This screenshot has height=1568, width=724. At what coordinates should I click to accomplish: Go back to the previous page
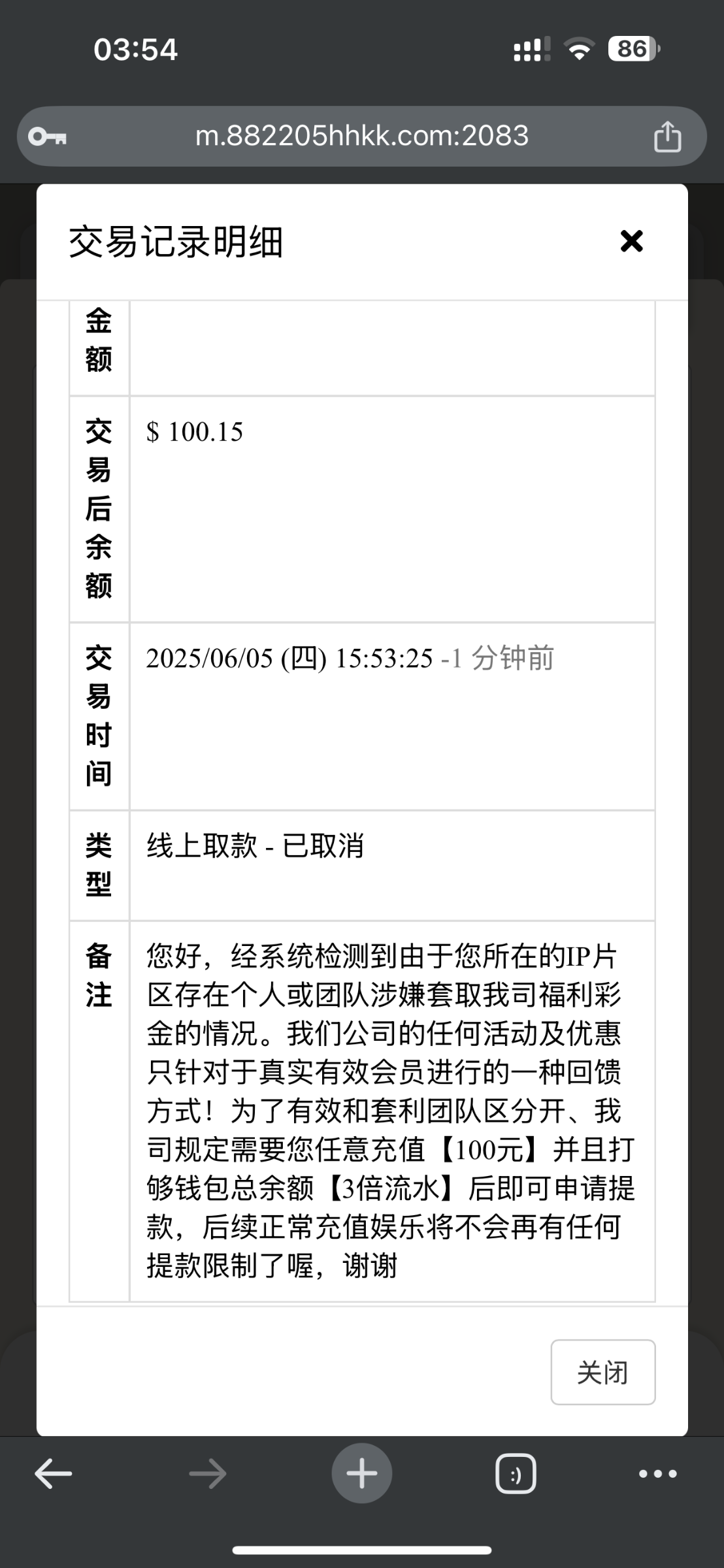[x=53, y=1474]
